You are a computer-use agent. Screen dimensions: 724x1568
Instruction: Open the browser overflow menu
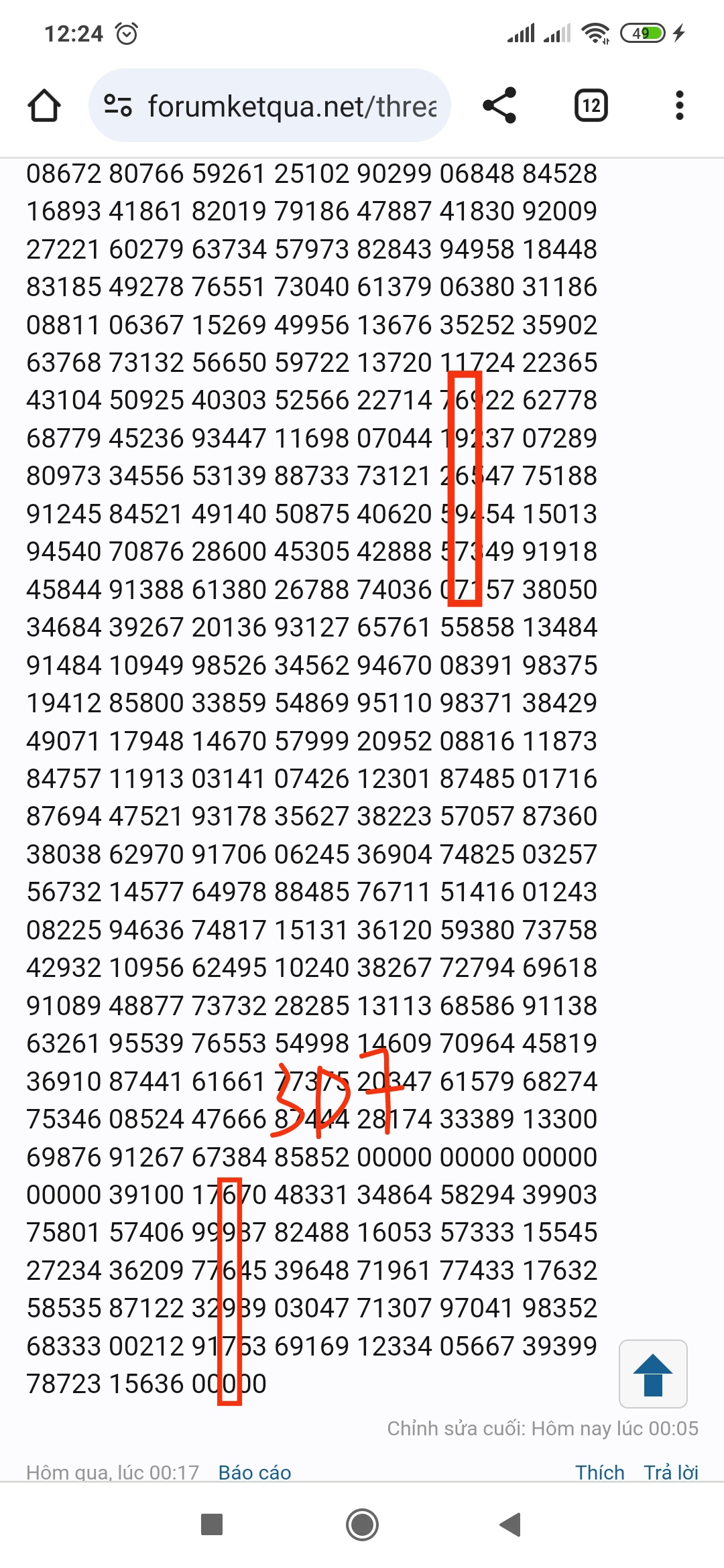[x=680, y=105]
